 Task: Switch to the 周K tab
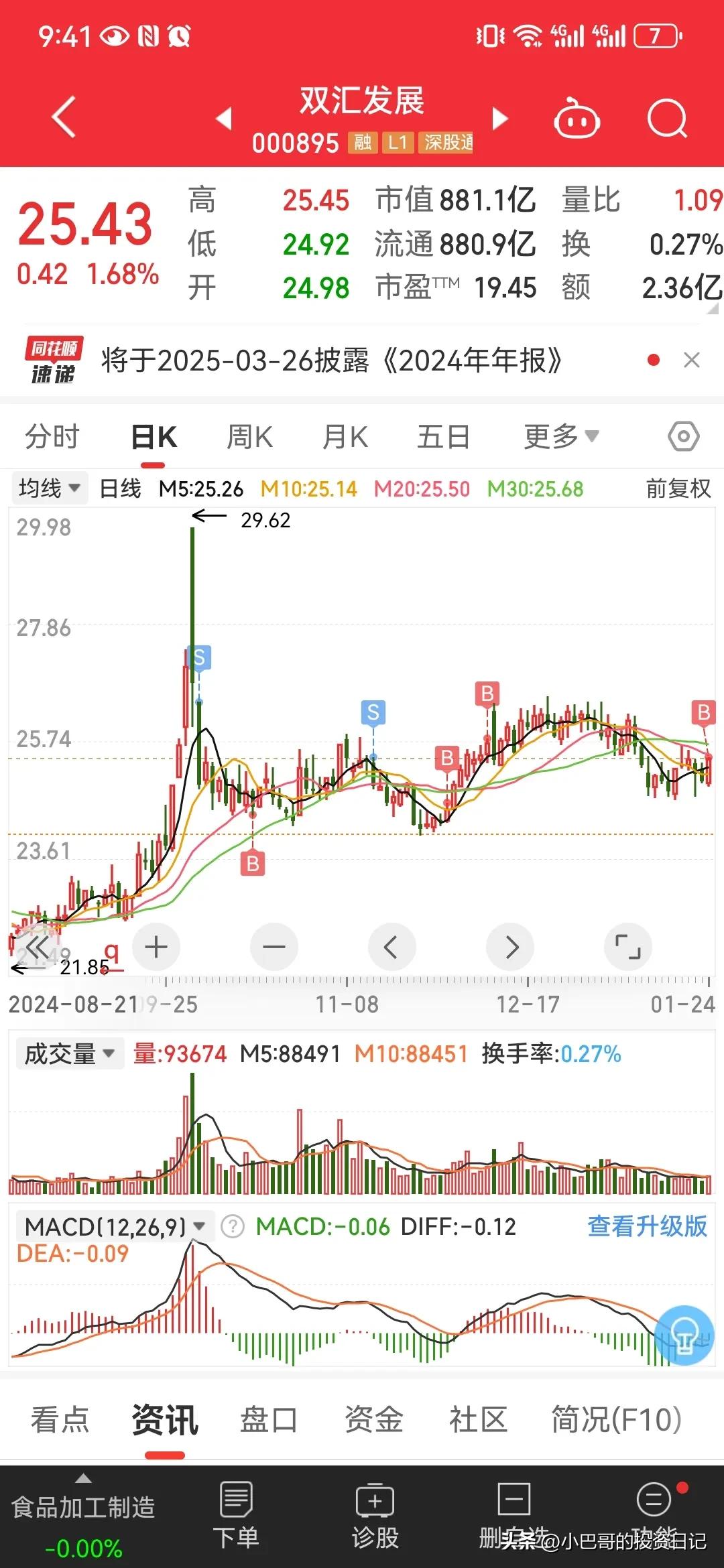(249, 436)
